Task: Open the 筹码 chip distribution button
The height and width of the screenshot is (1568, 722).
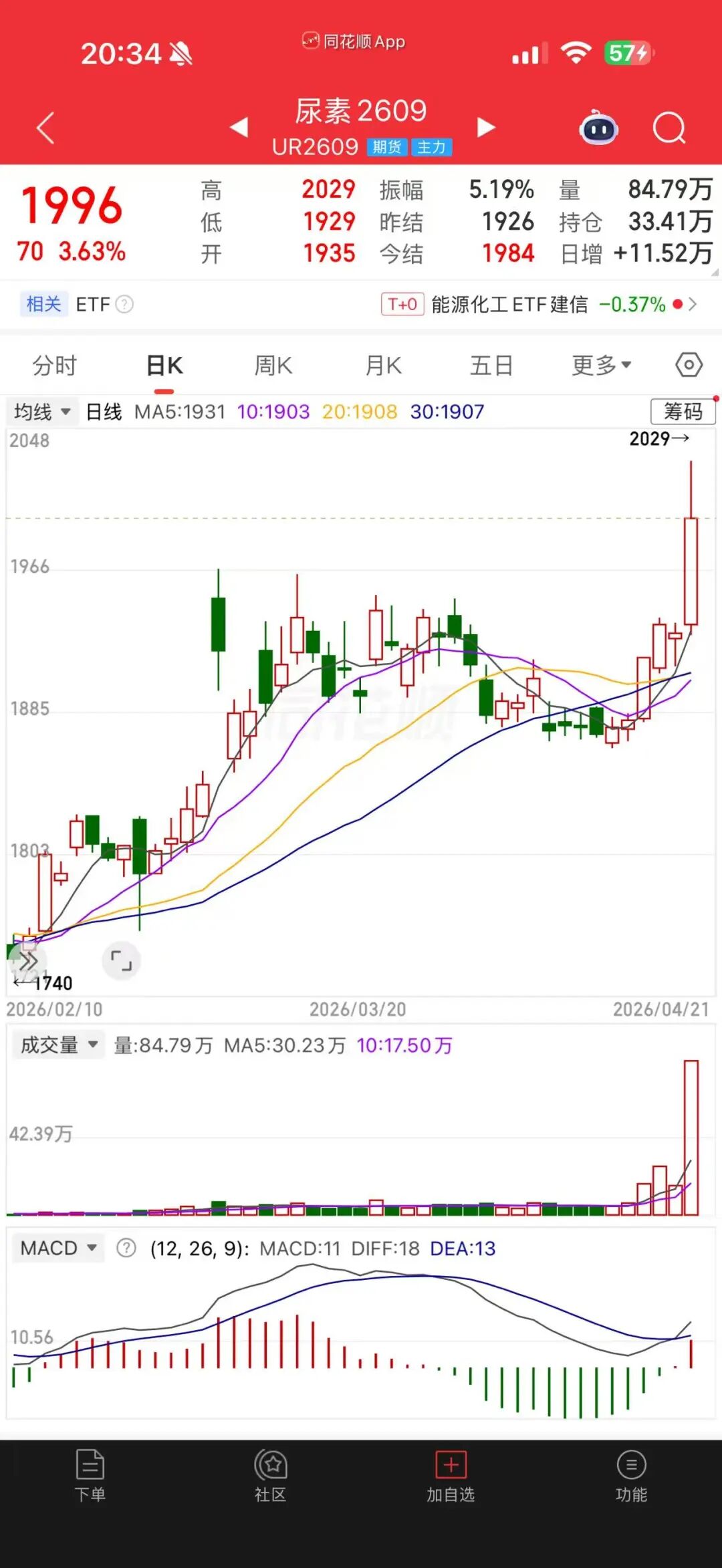Action: tap(683, 412)
